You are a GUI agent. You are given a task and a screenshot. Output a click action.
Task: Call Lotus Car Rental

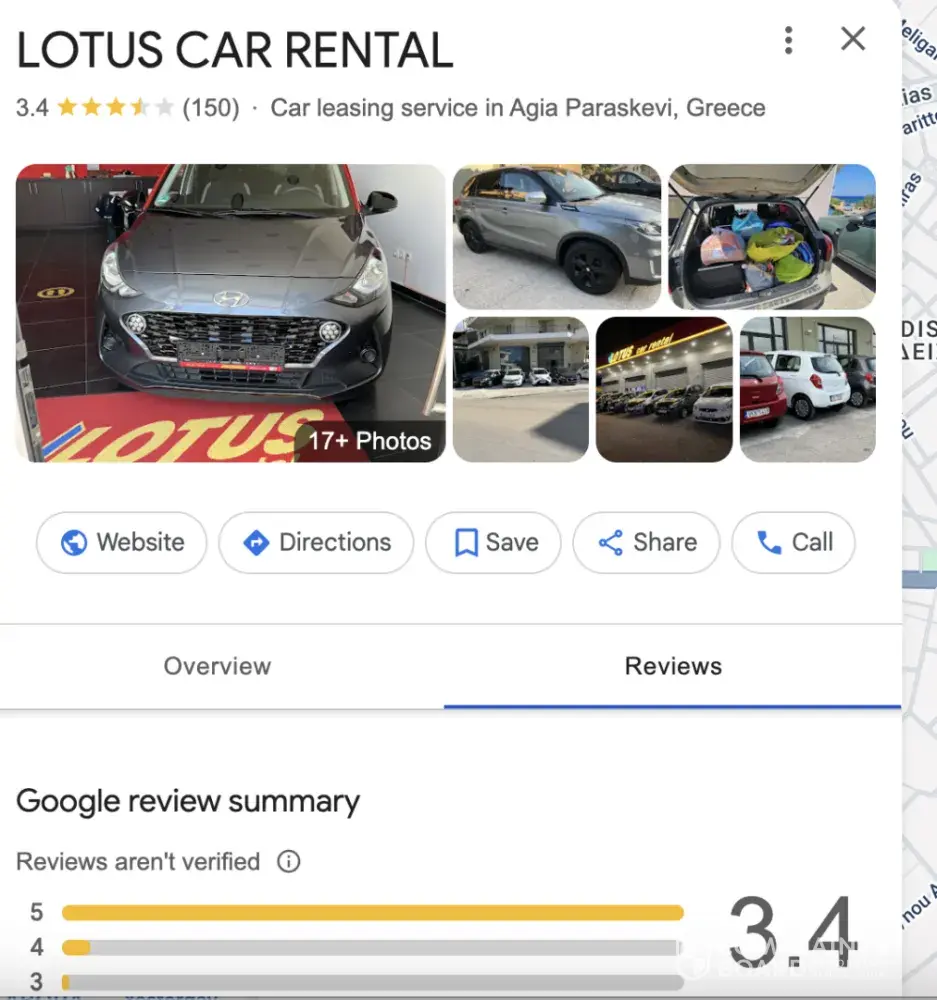[x=794, y=542]
